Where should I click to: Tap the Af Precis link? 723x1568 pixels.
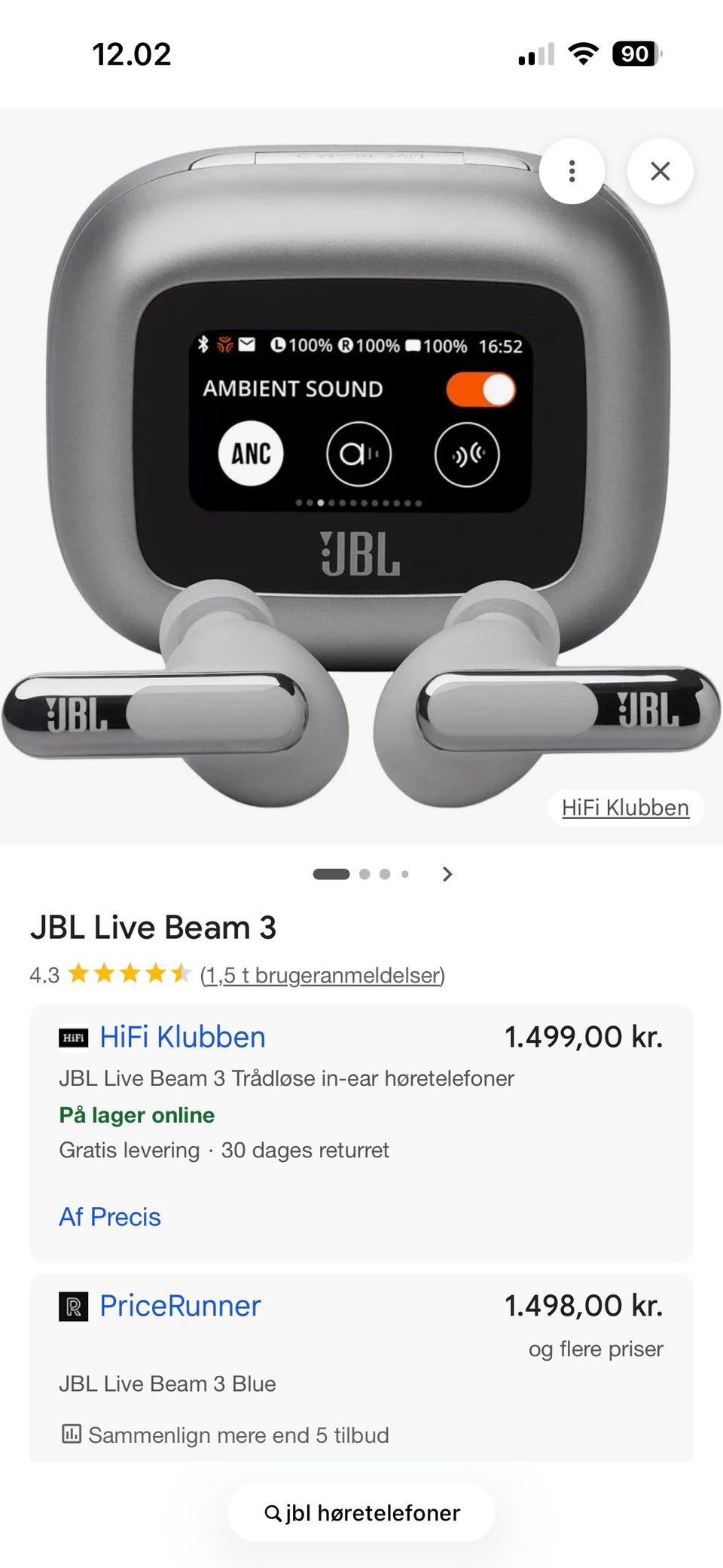pos(110,1217)
